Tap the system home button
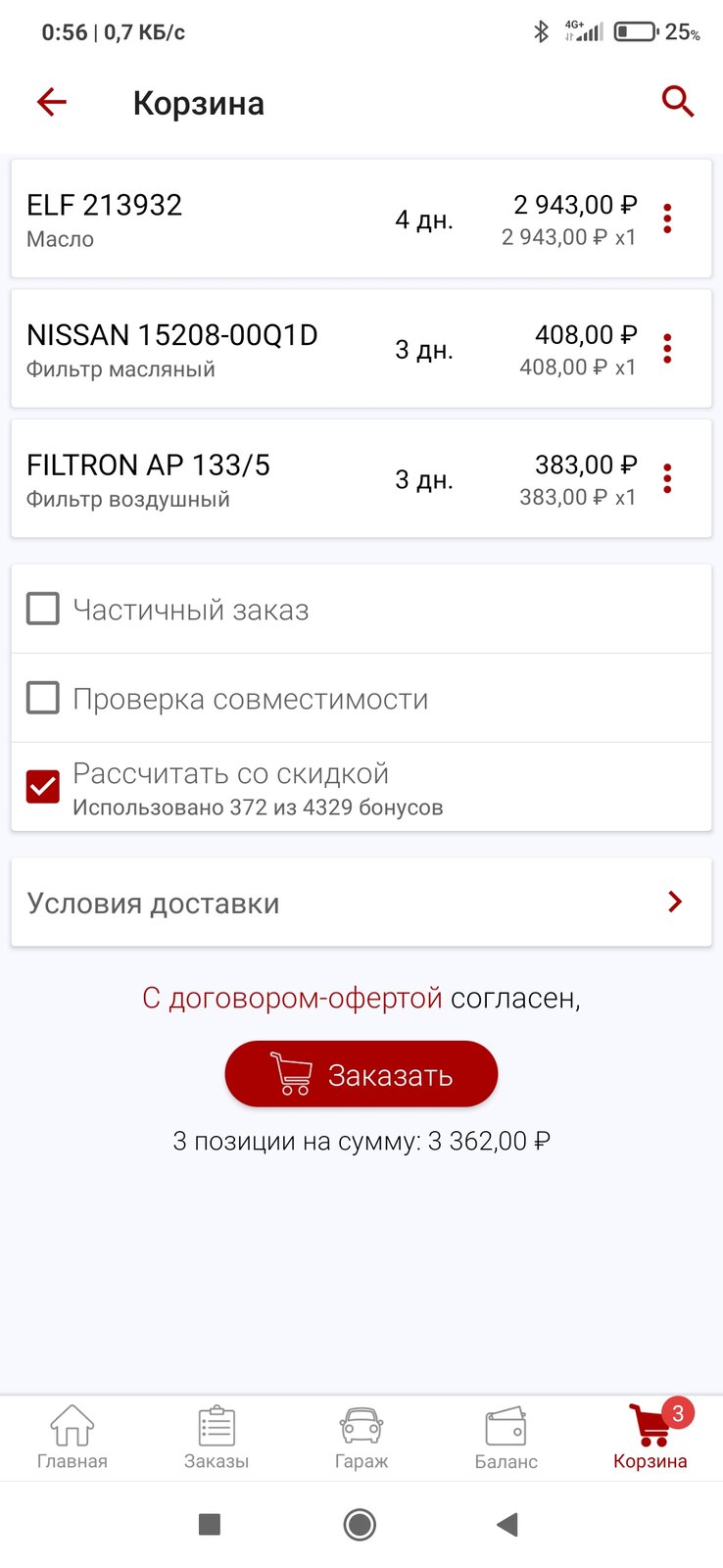This screenshot has width=723, height=1568. (x=360, y=1524)
